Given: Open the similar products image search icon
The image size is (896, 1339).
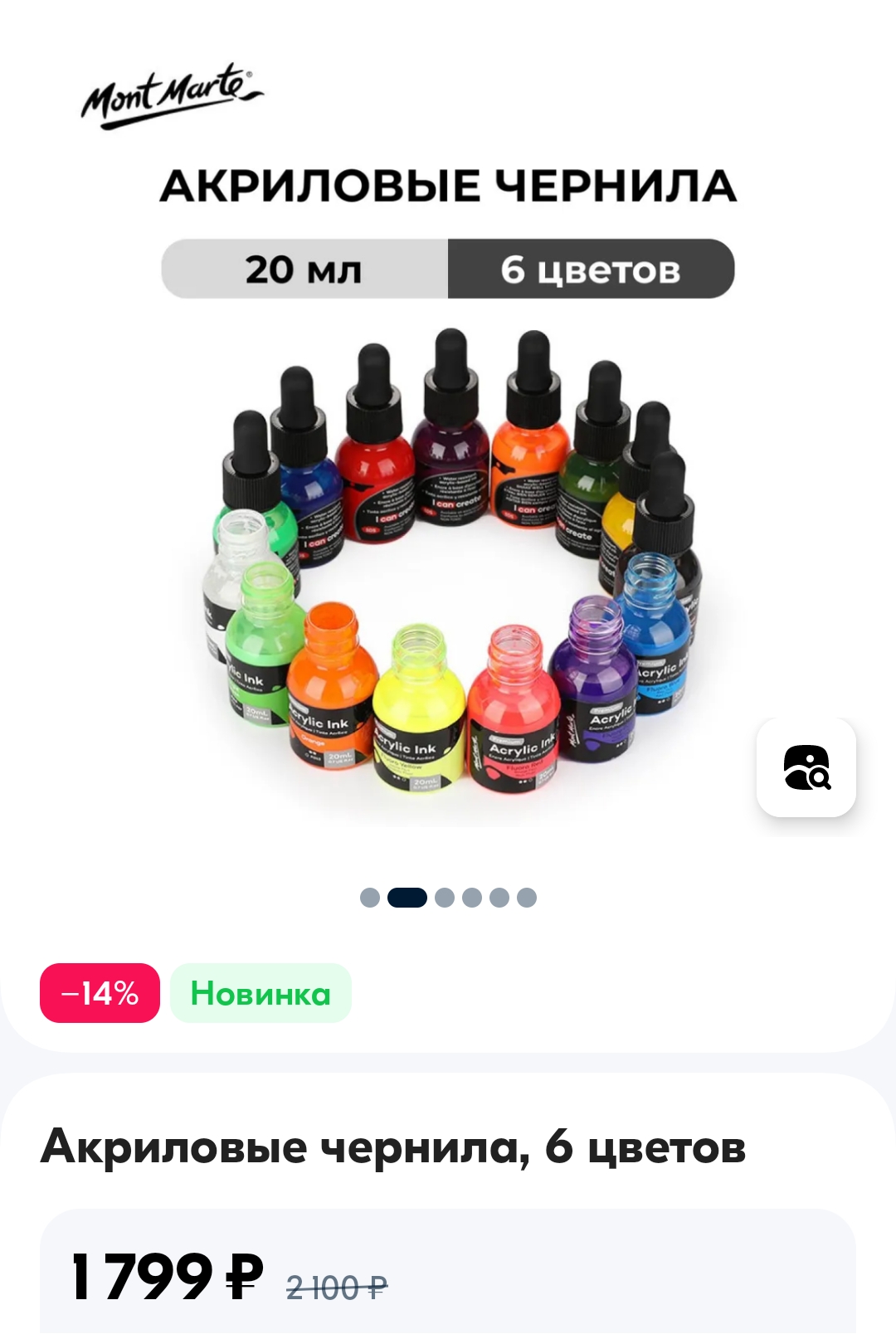Looking at the screenshot, I should click(x=806, y=767).
